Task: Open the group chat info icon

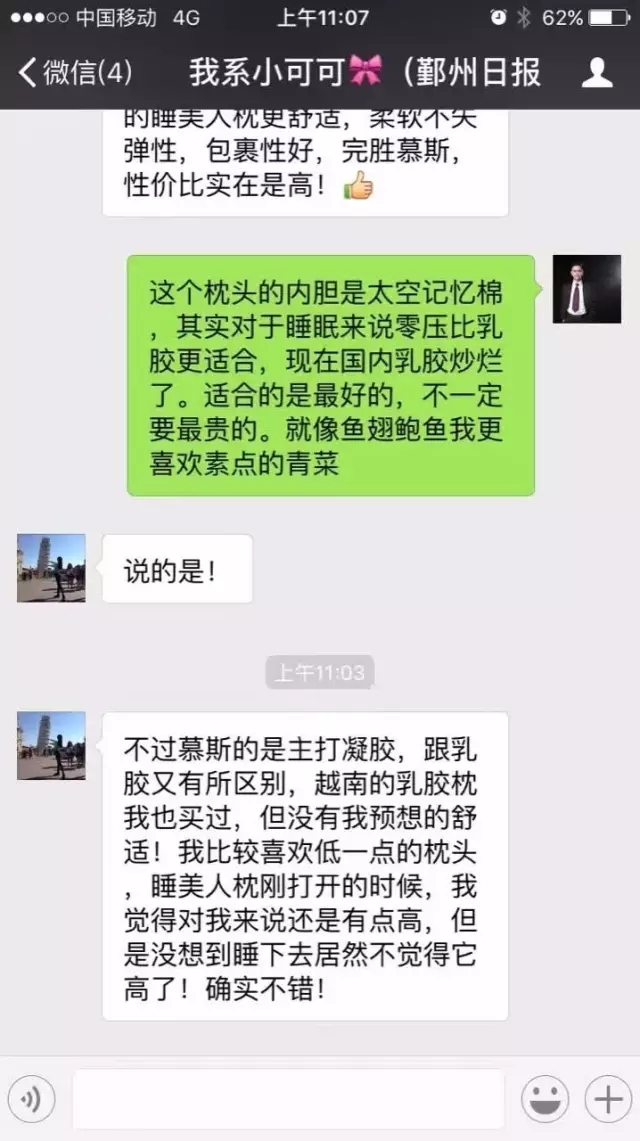Action: click(597, 72)
